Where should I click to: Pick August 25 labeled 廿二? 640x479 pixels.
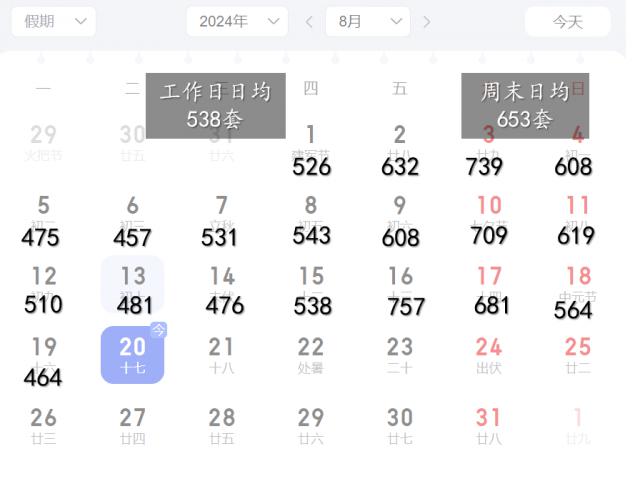(x=578, y=355)
